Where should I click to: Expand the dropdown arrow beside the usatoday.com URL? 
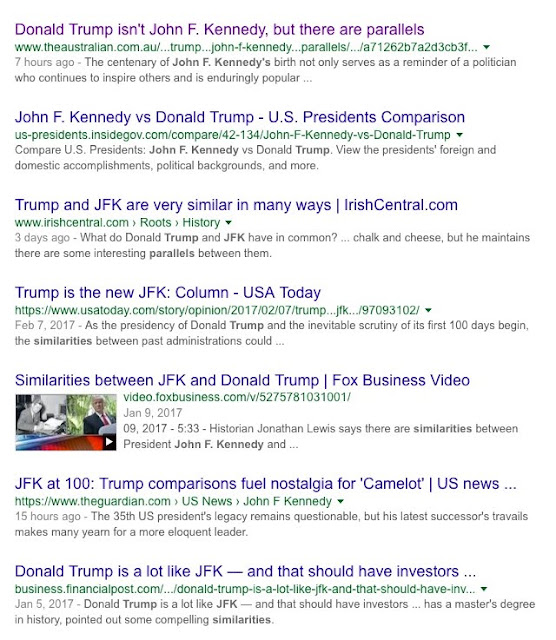pyautogui.click(x=428, y=311)
